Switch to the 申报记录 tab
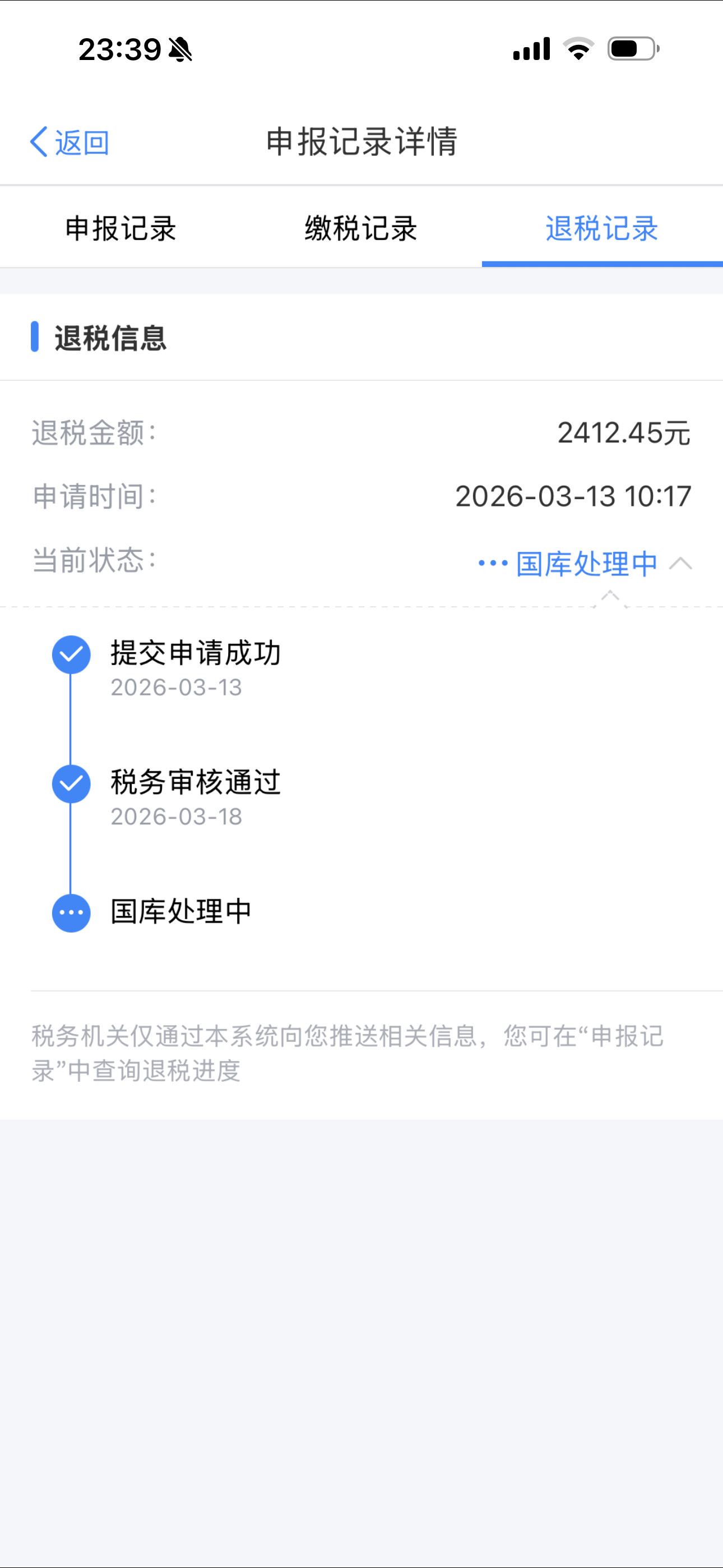723x1568 pixels. 121,228
